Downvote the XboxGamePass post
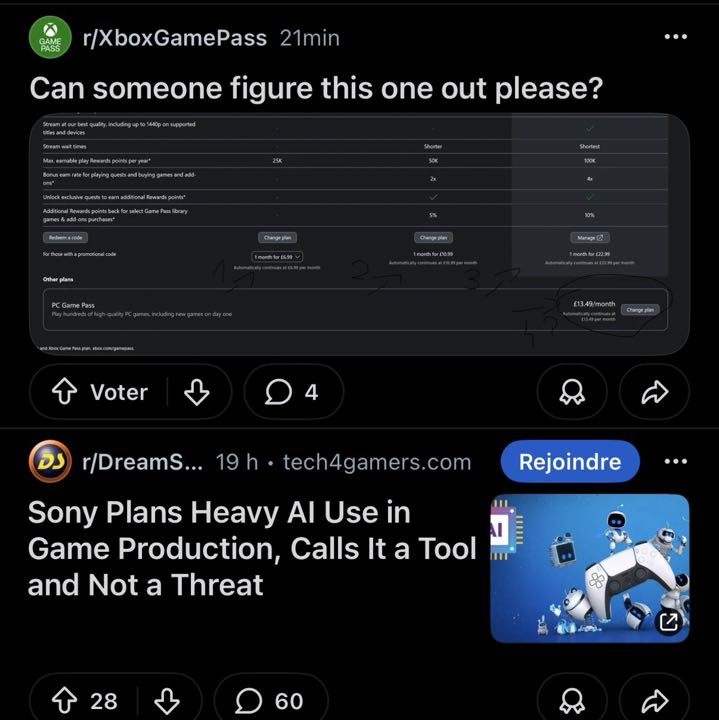 tap(197, 393)
